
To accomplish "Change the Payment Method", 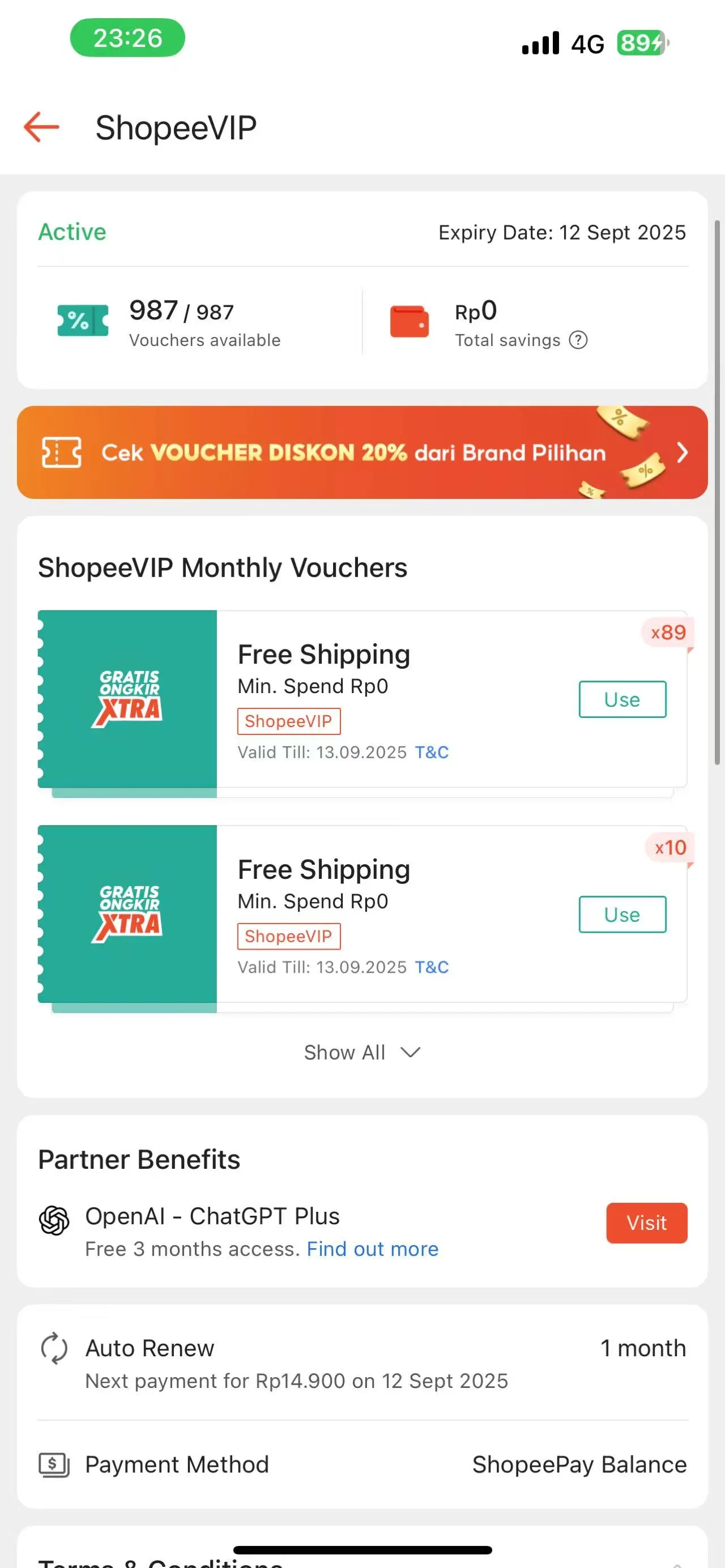I will pos(361,1464).
